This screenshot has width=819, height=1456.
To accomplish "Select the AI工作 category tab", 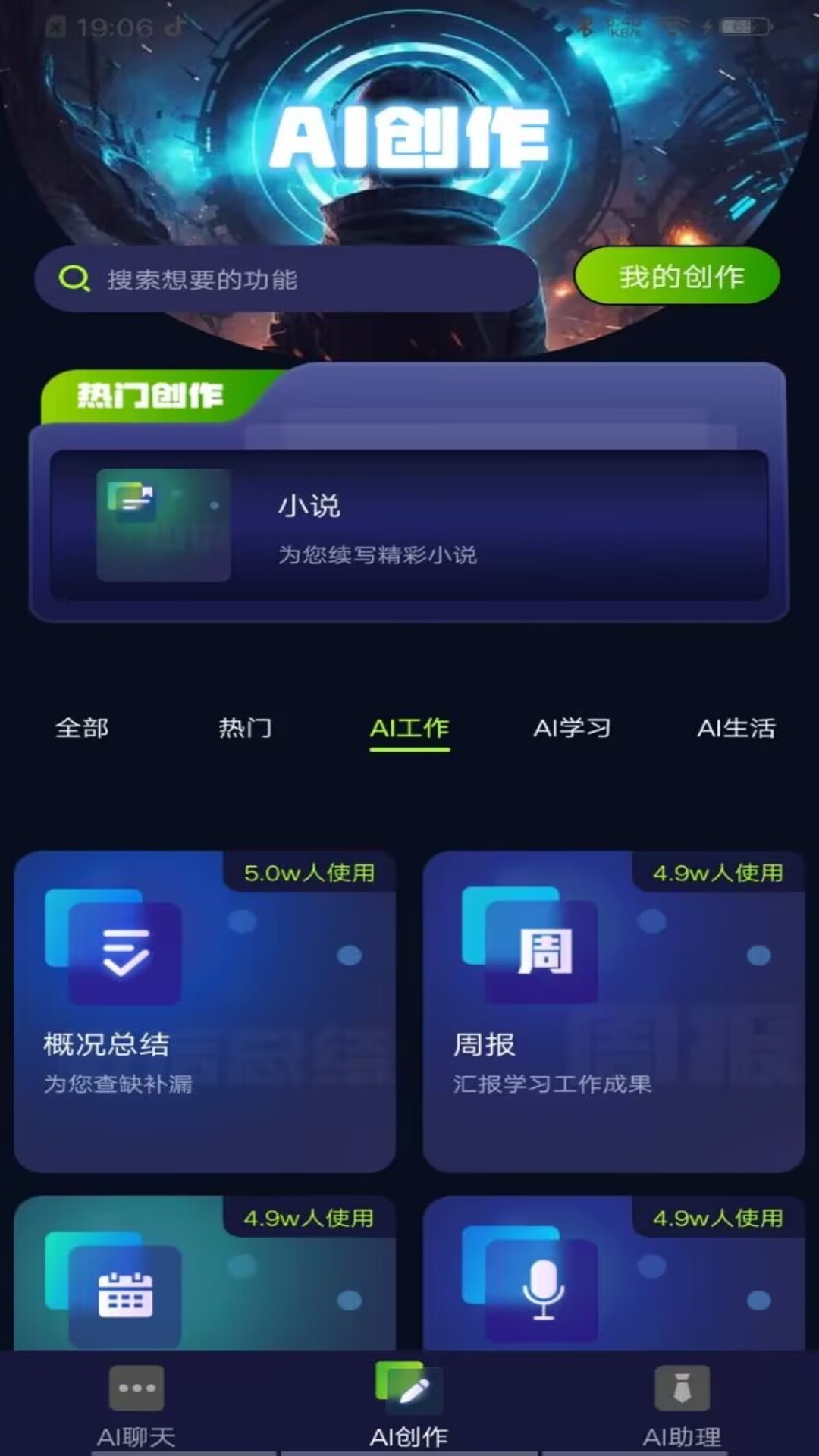I will point(409,728).
